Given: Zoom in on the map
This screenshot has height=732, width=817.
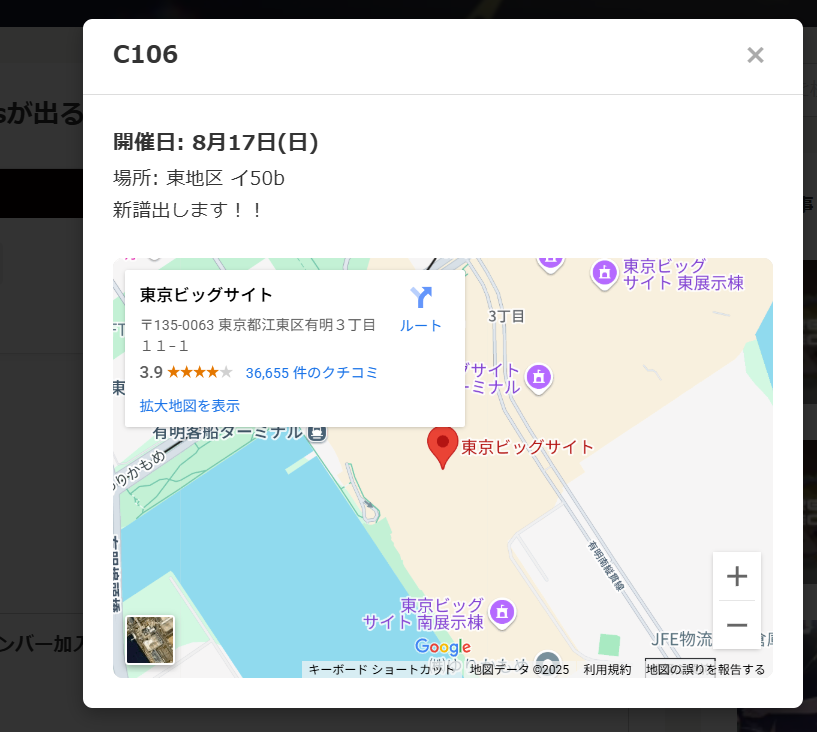Looking at the screenshot, I should (736, 576).
